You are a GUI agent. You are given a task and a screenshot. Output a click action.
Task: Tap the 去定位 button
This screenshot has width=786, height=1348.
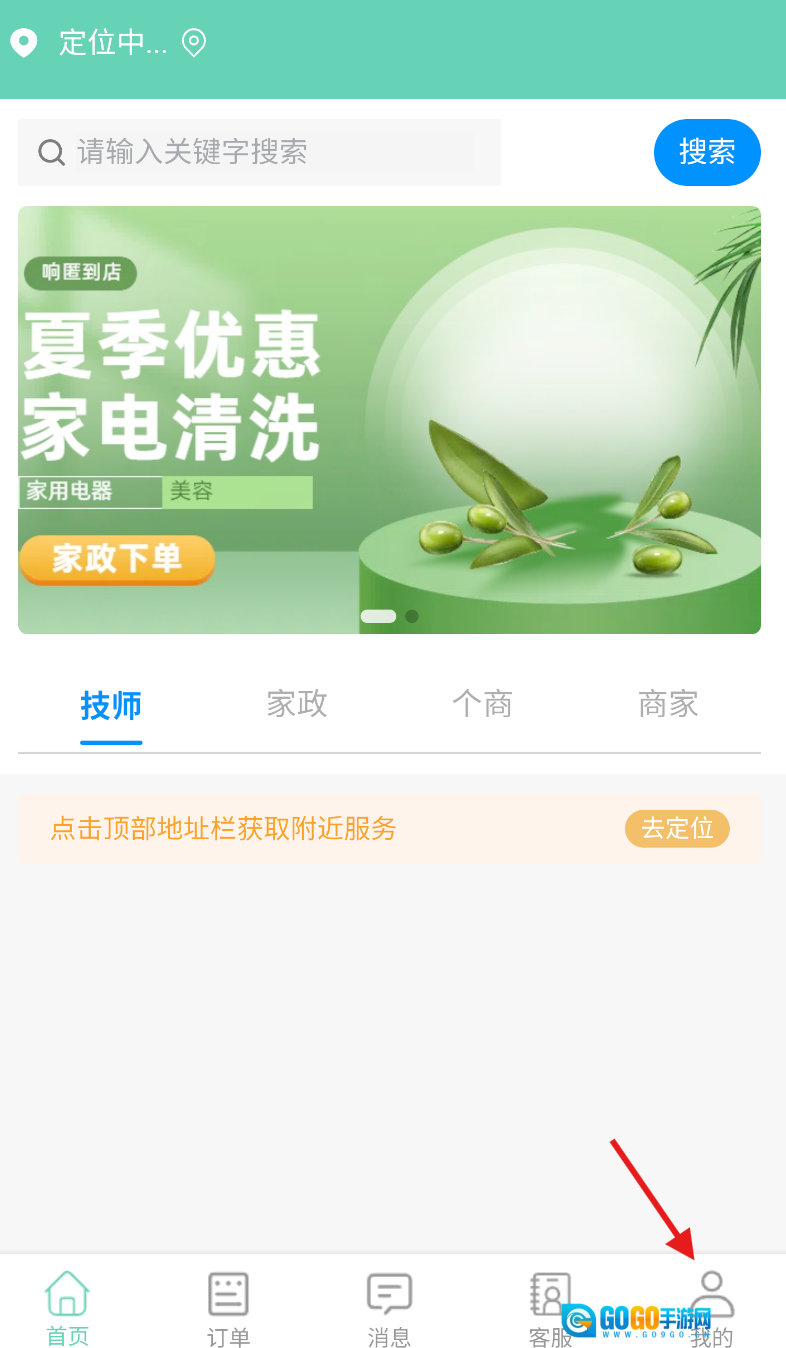point(677,828)
